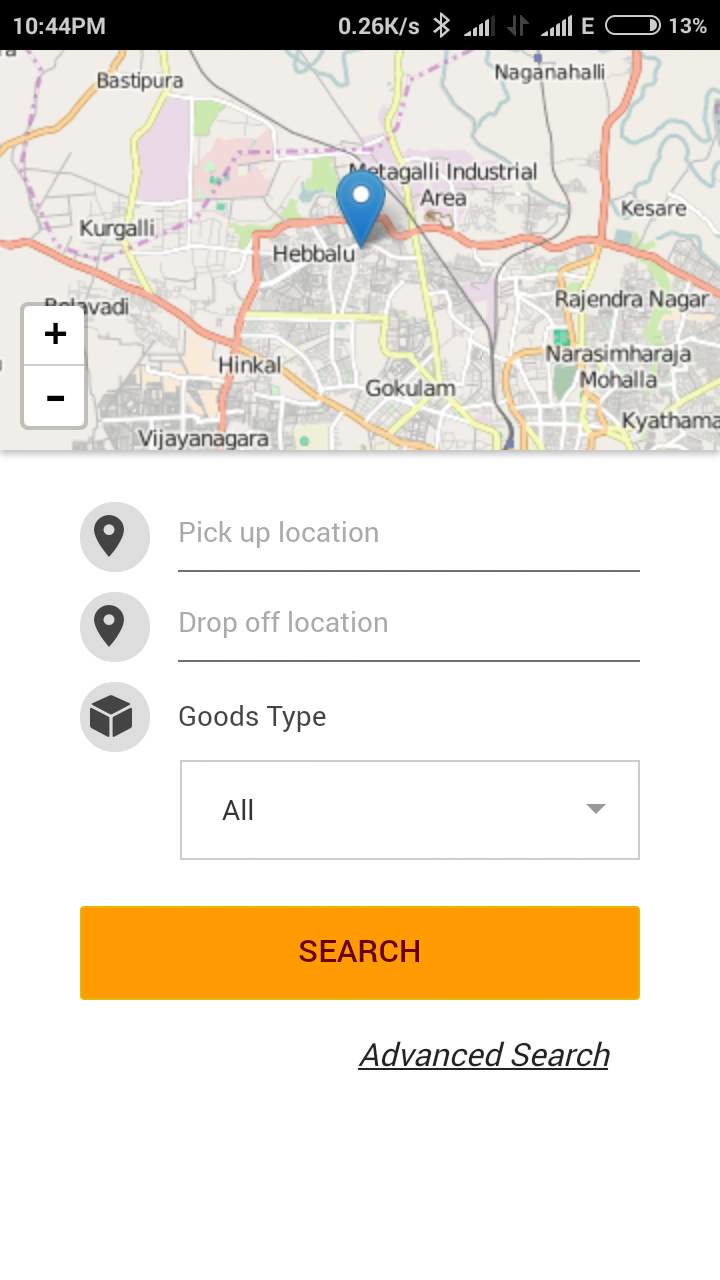Screen dimensions: 720x1280
Task: Tap the orange Search button
Action: click(360, 952)
